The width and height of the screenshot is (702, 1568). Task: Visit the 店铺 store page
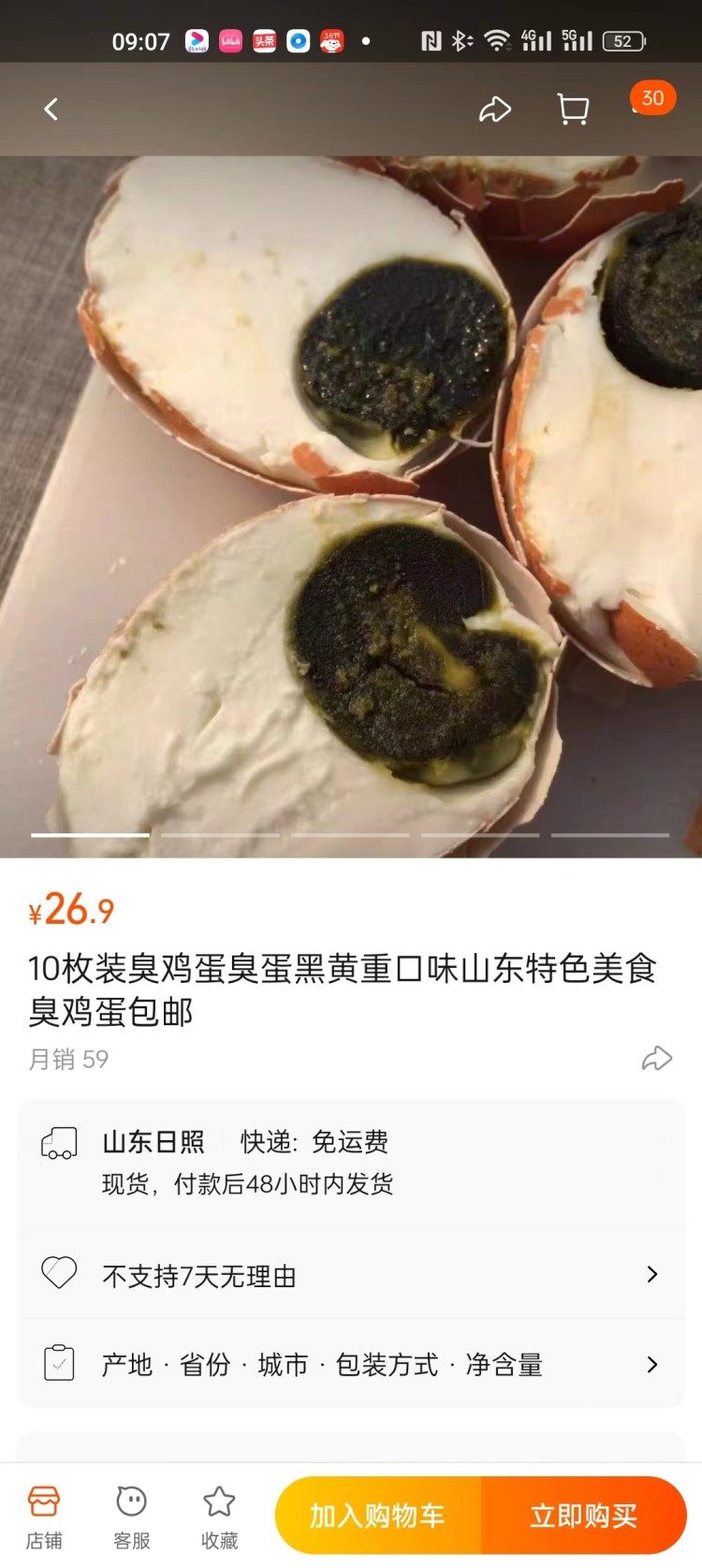click(44, 1516)
